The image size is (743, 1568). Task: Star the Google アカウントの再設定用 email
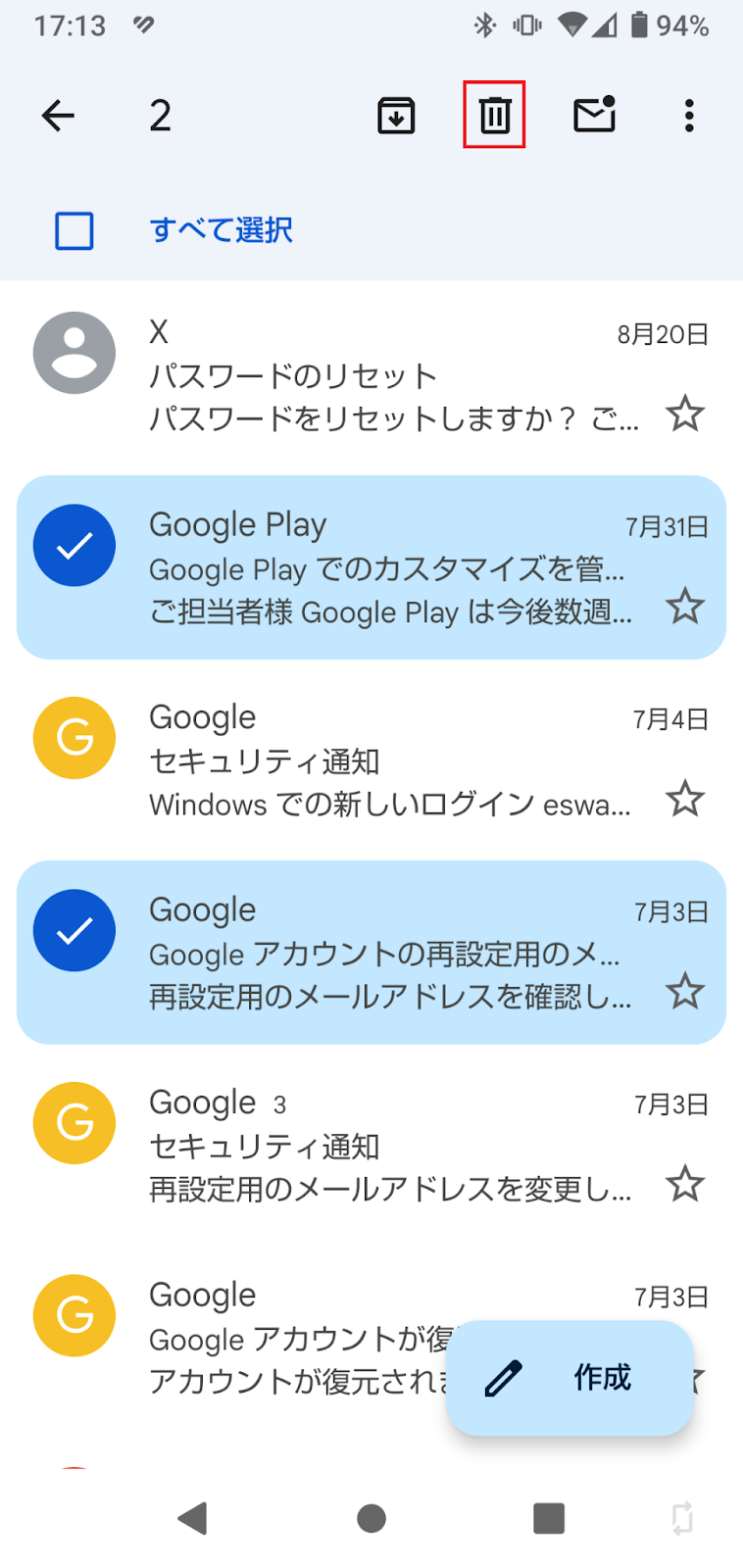684,991
